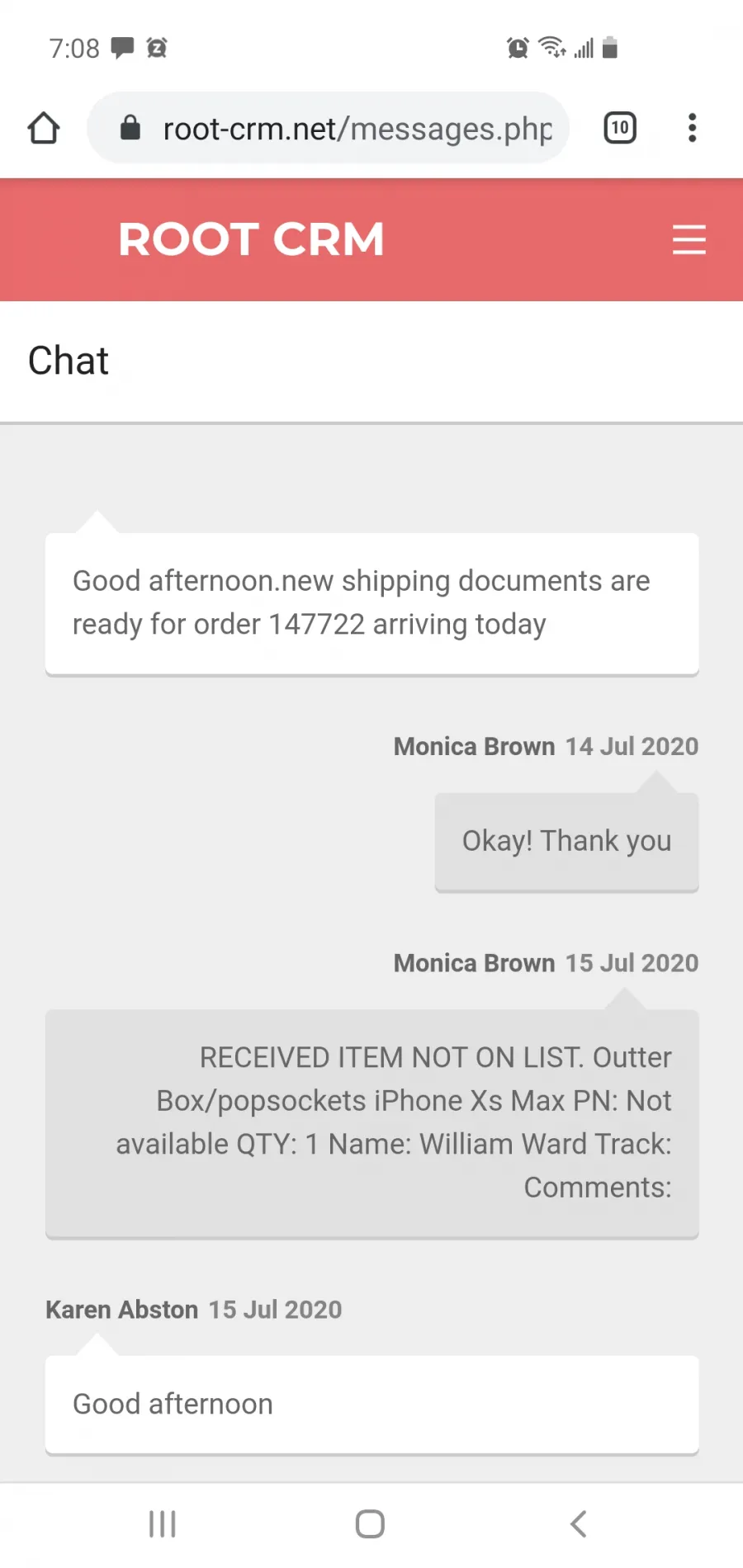Viewport: 743px width, 1568px height.
Task: Go back using the system back button
Action: point(579,1523)
